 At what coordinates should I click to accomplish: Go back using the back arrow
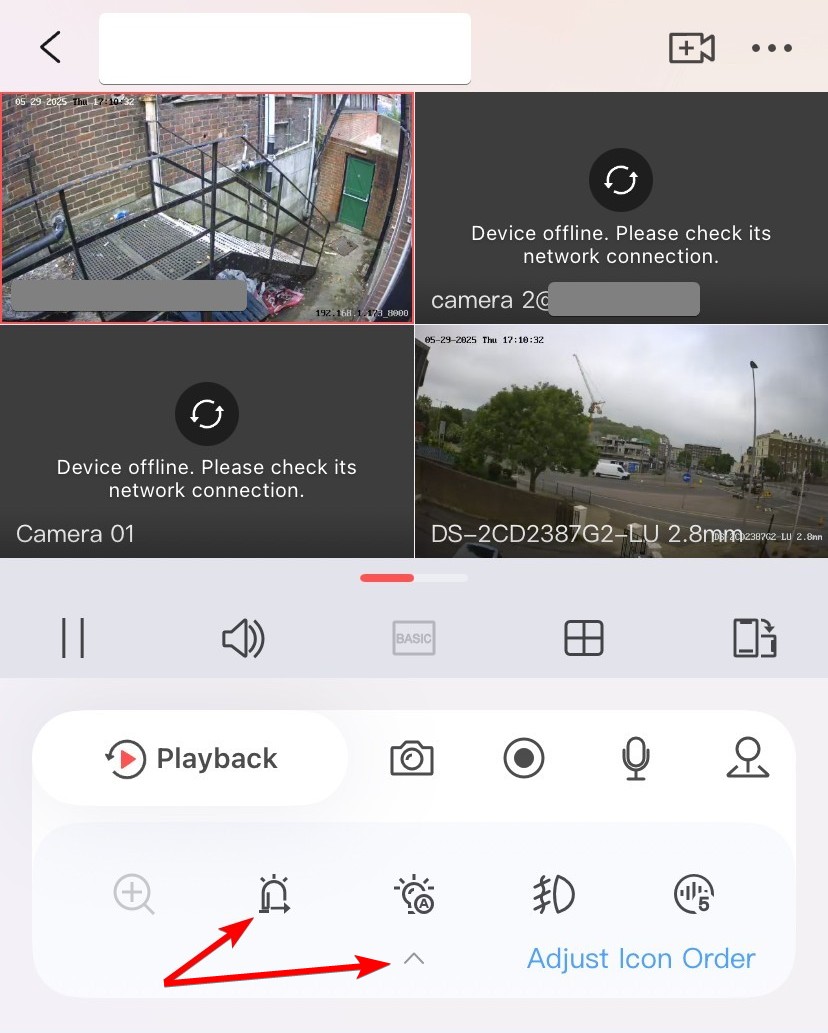[x=48, y=47]
